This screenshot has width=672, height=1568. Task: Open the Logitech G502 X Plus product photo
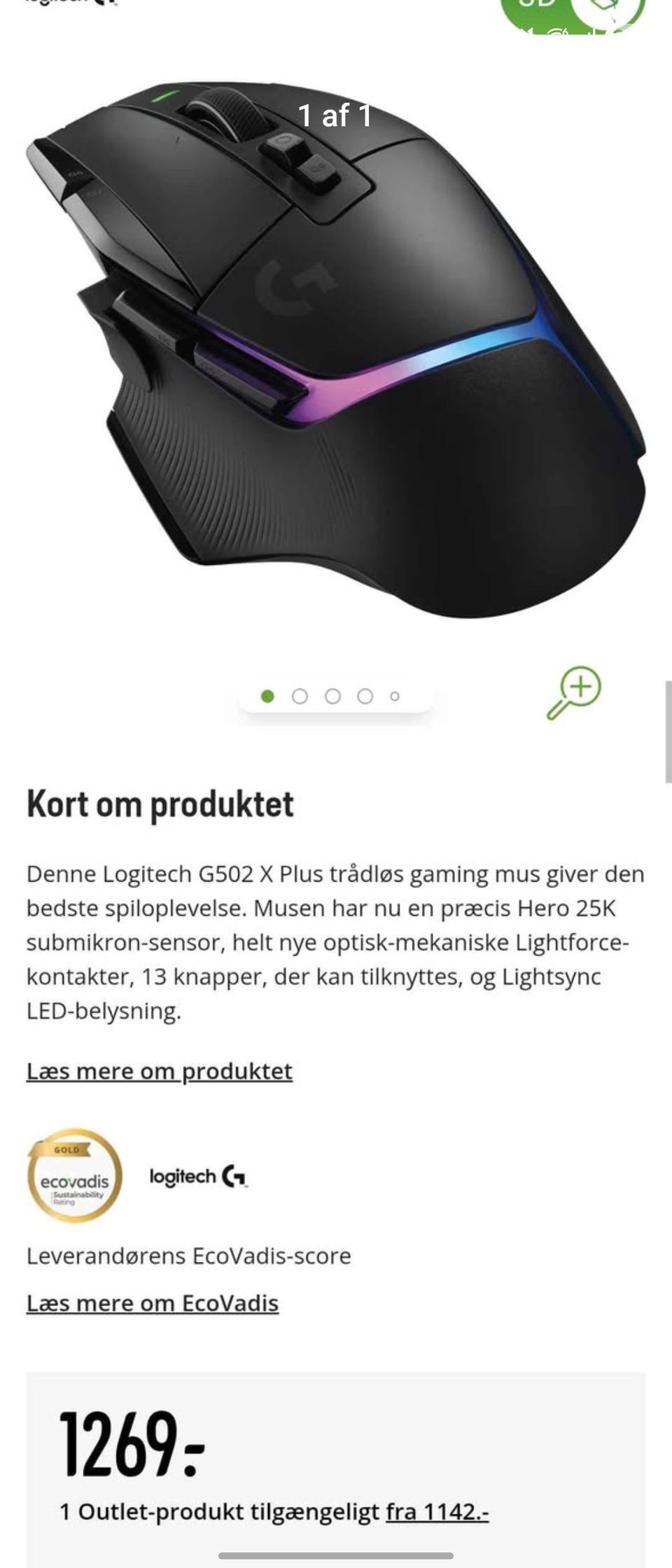pyautogui.click(x=336, y=350)
